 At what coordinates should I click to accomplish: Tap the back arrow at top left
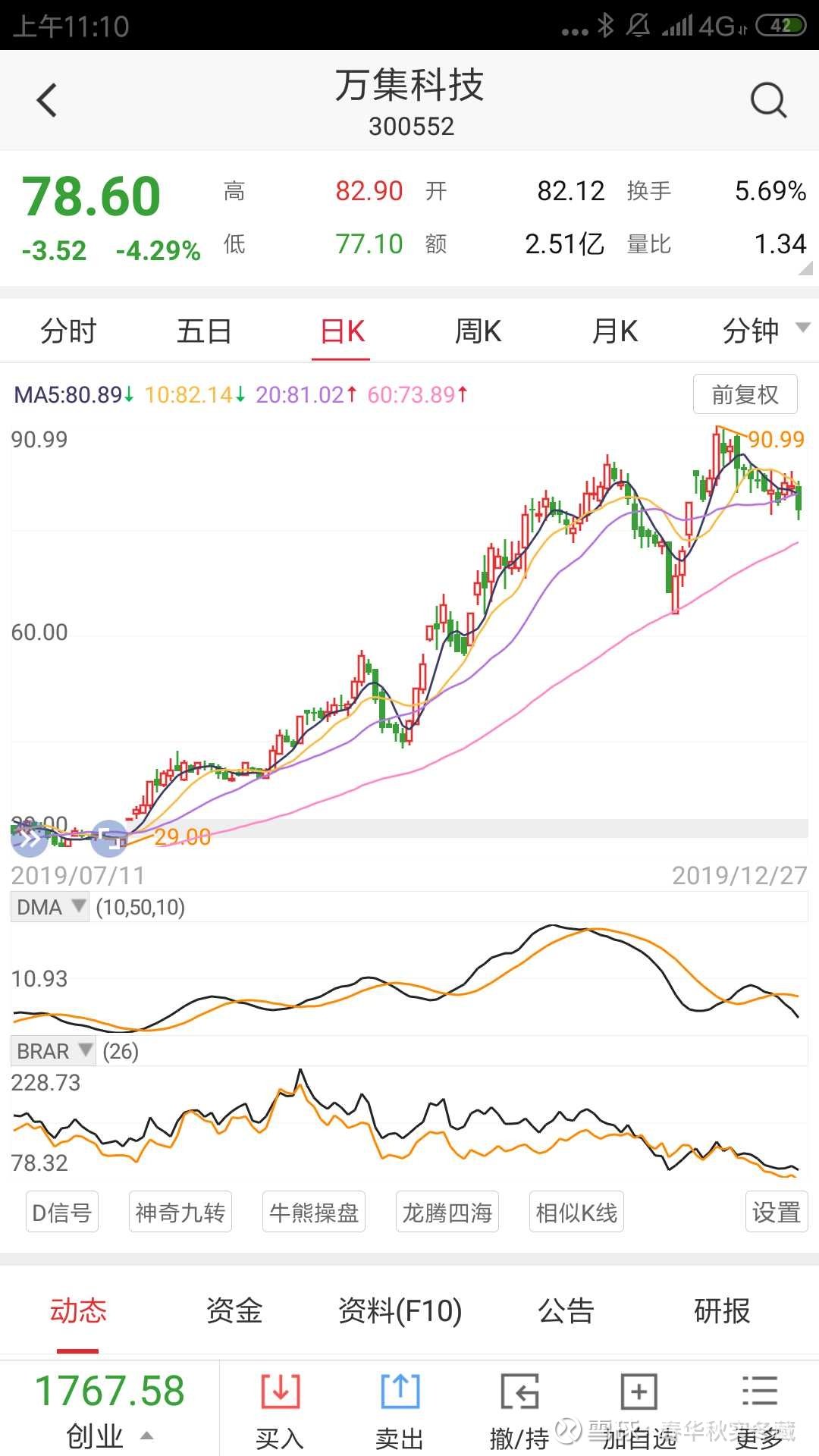(x=47, y=99)
